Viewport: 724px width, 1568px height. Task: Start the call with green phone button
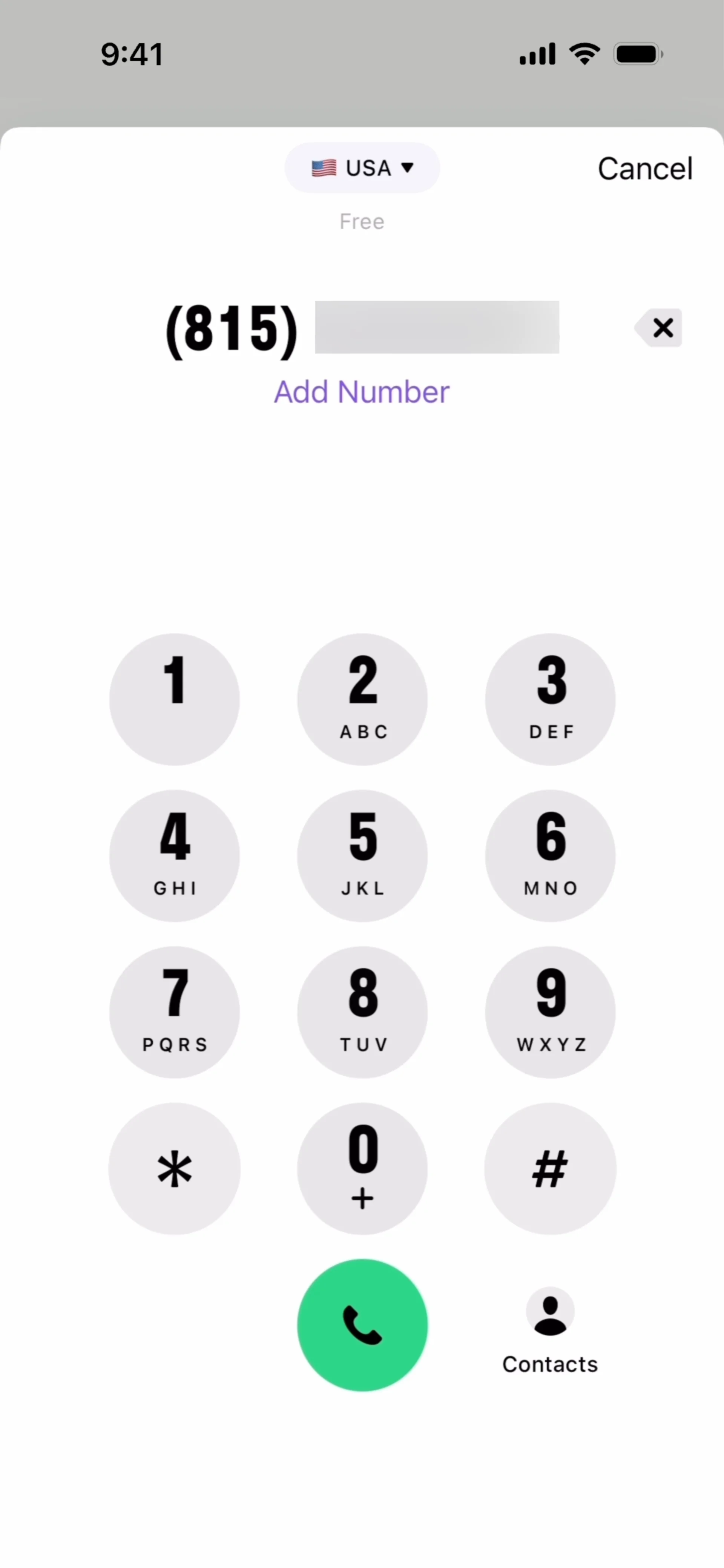pos(362,1325)
